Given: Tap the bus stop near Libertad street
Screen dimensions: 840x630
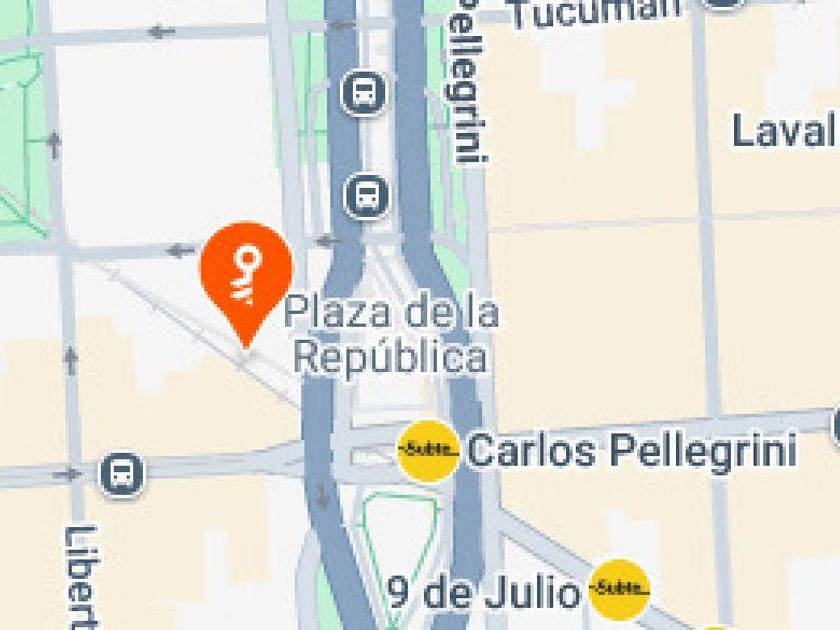Looking at the screenshot, I should (122, 473).
